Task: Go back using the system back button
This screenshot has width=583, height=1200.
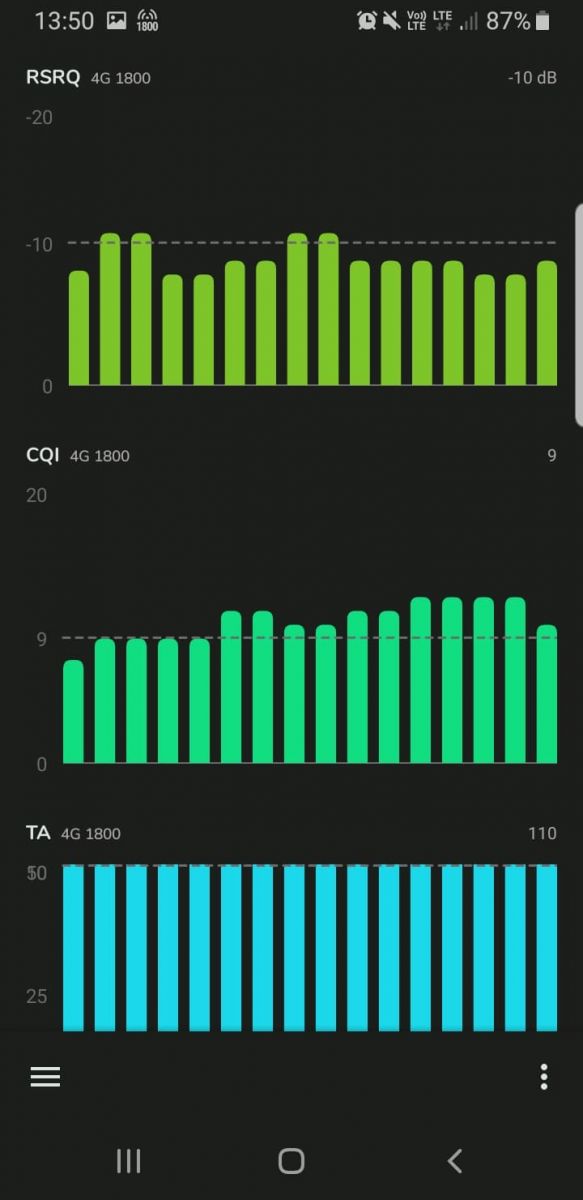Action: click(455, 1160)
